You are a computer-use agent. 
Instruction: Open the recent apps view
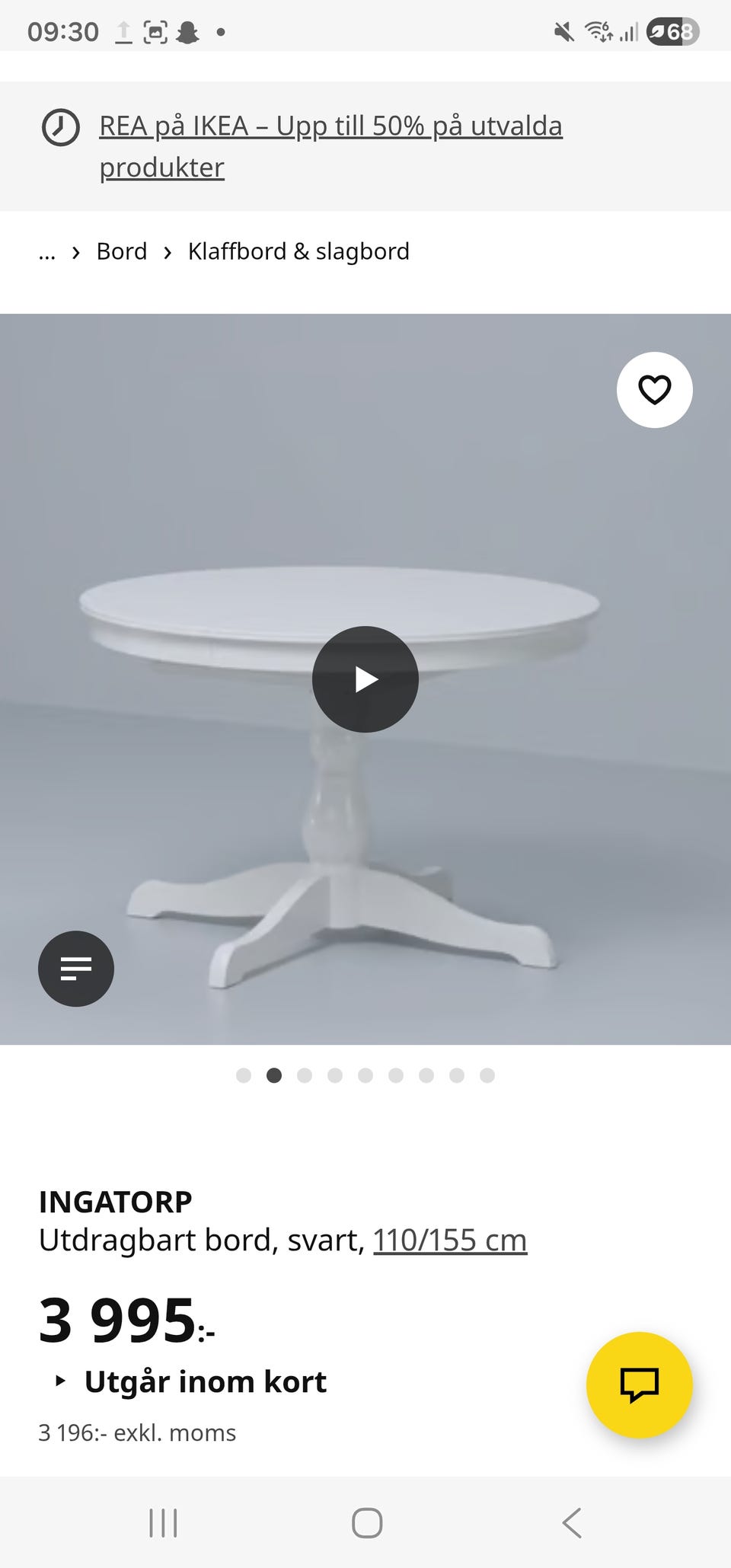[x=163, y=1523]
